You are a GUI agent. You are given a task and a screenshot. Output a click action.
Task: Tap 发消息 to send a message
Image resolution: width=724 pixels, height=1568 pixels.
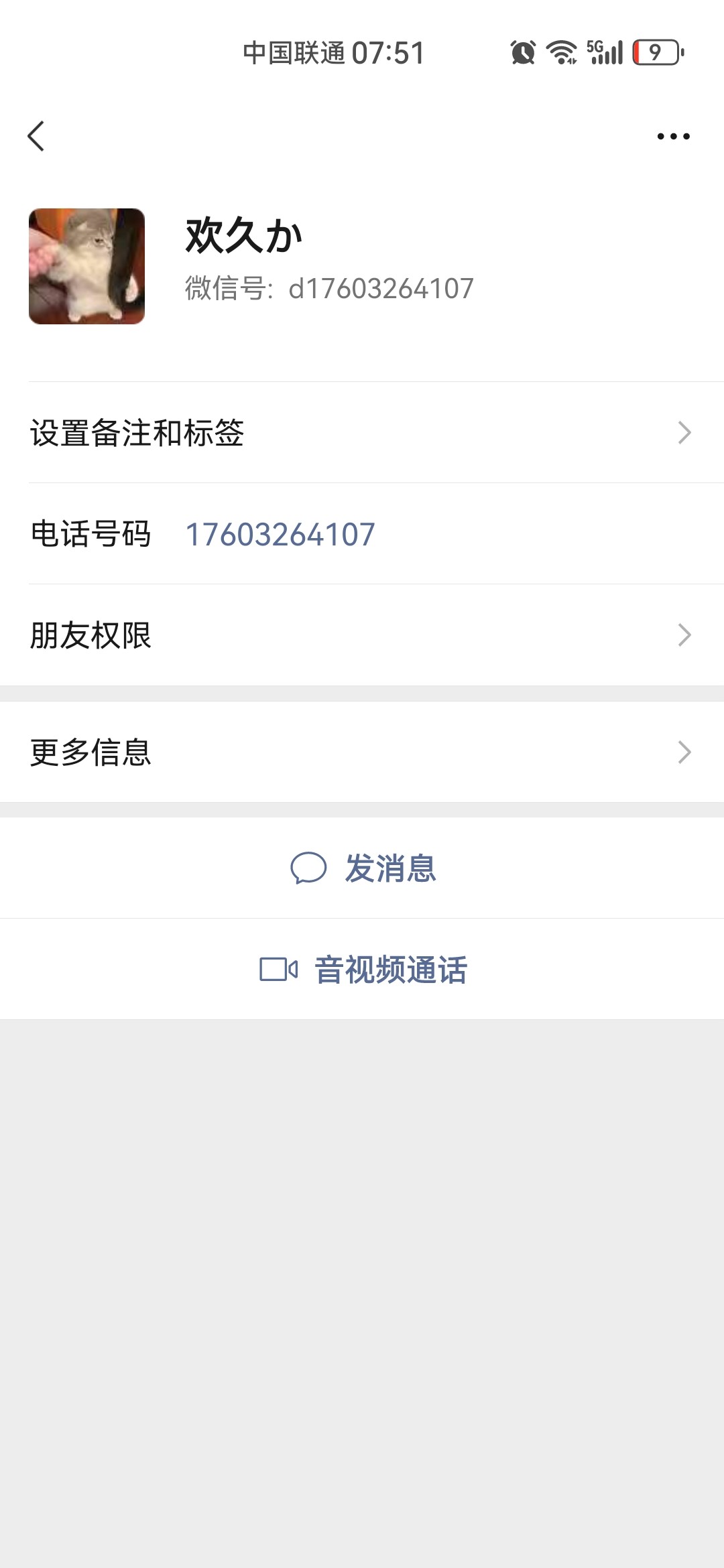[x=391, y=868]
